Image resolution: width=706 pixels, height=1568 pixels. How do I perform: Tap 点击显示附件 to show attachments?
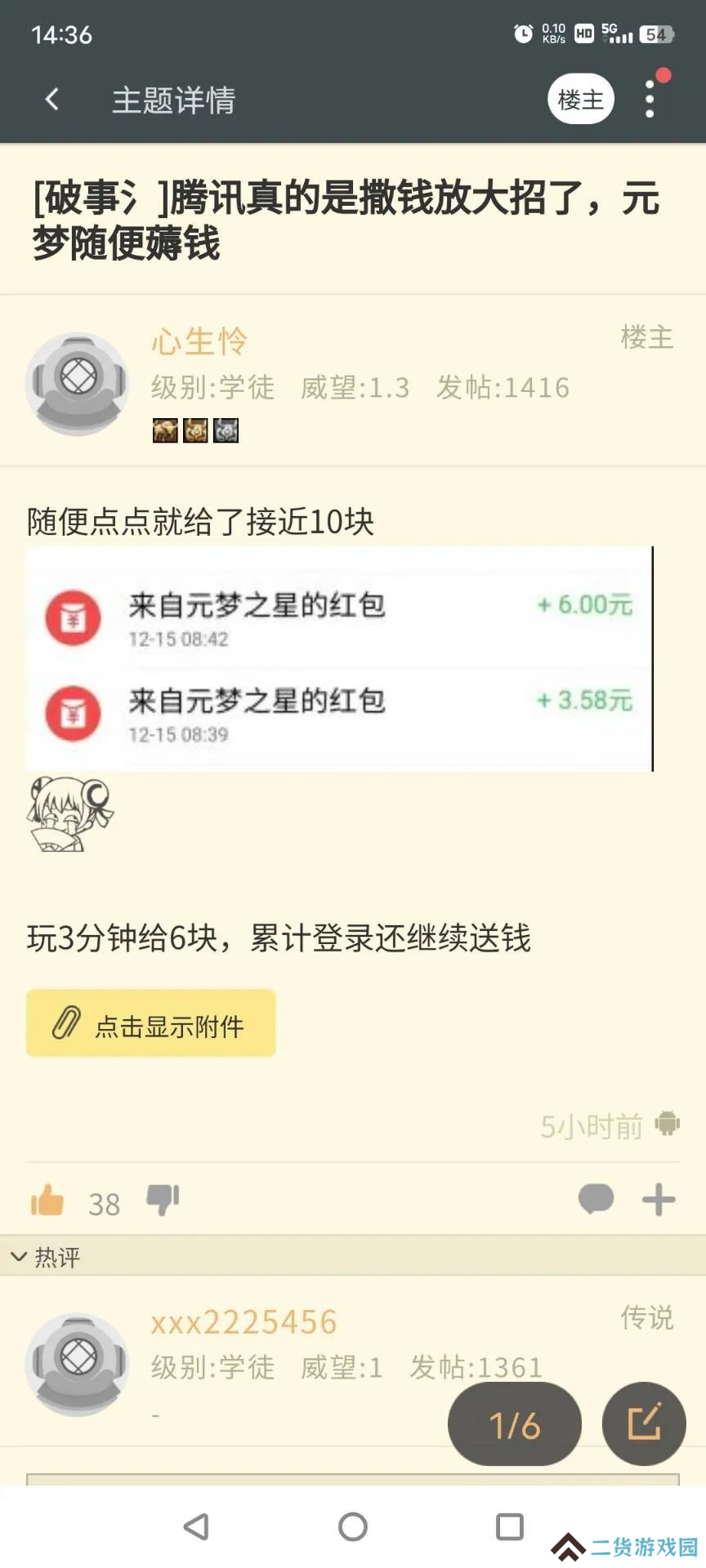[151, 1023]
